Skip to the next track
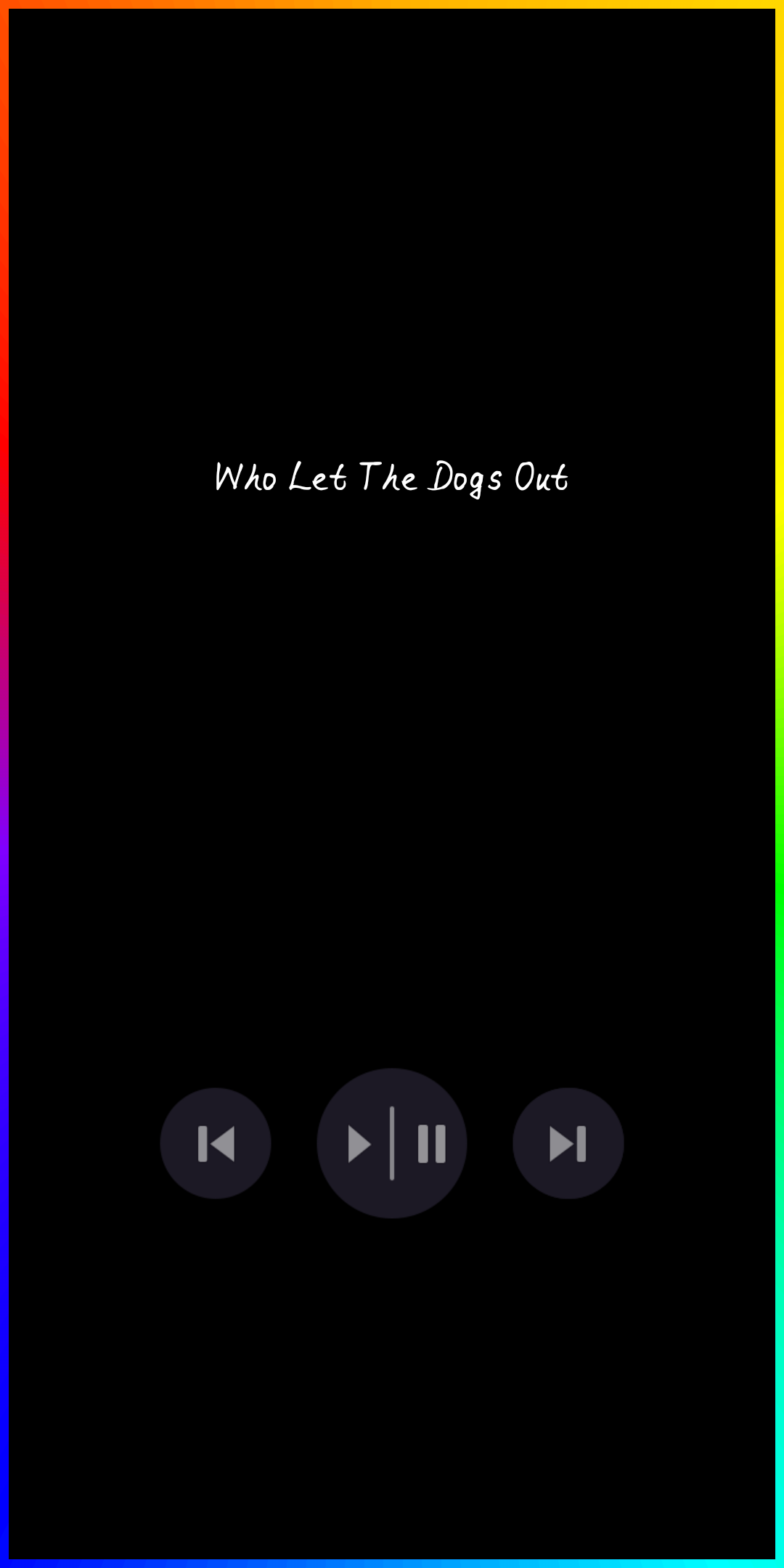Image resolution: width=784 pixels, height=1568 pixels. (568, 1143)
